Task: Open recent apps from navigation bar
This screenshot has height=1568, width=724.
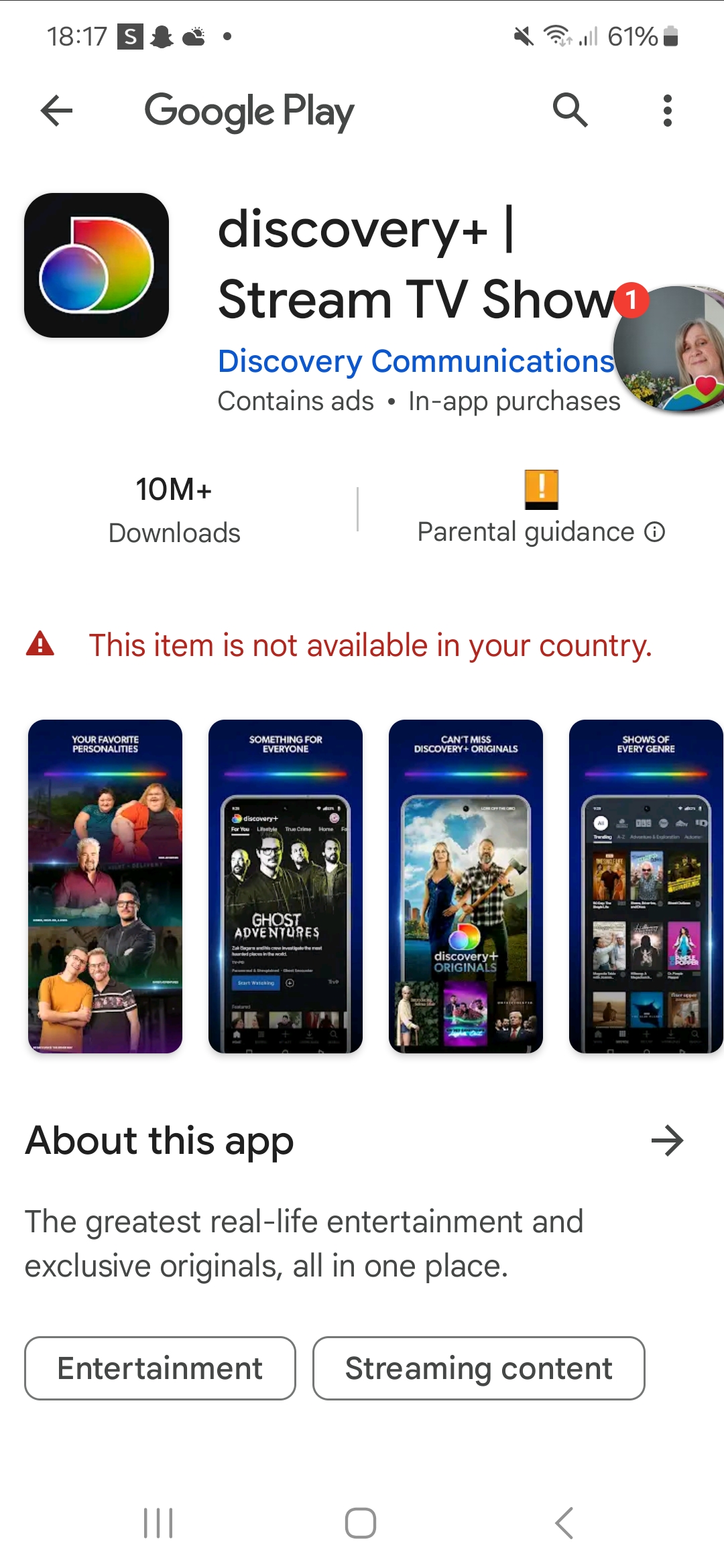Action: tap(159, 1523)
